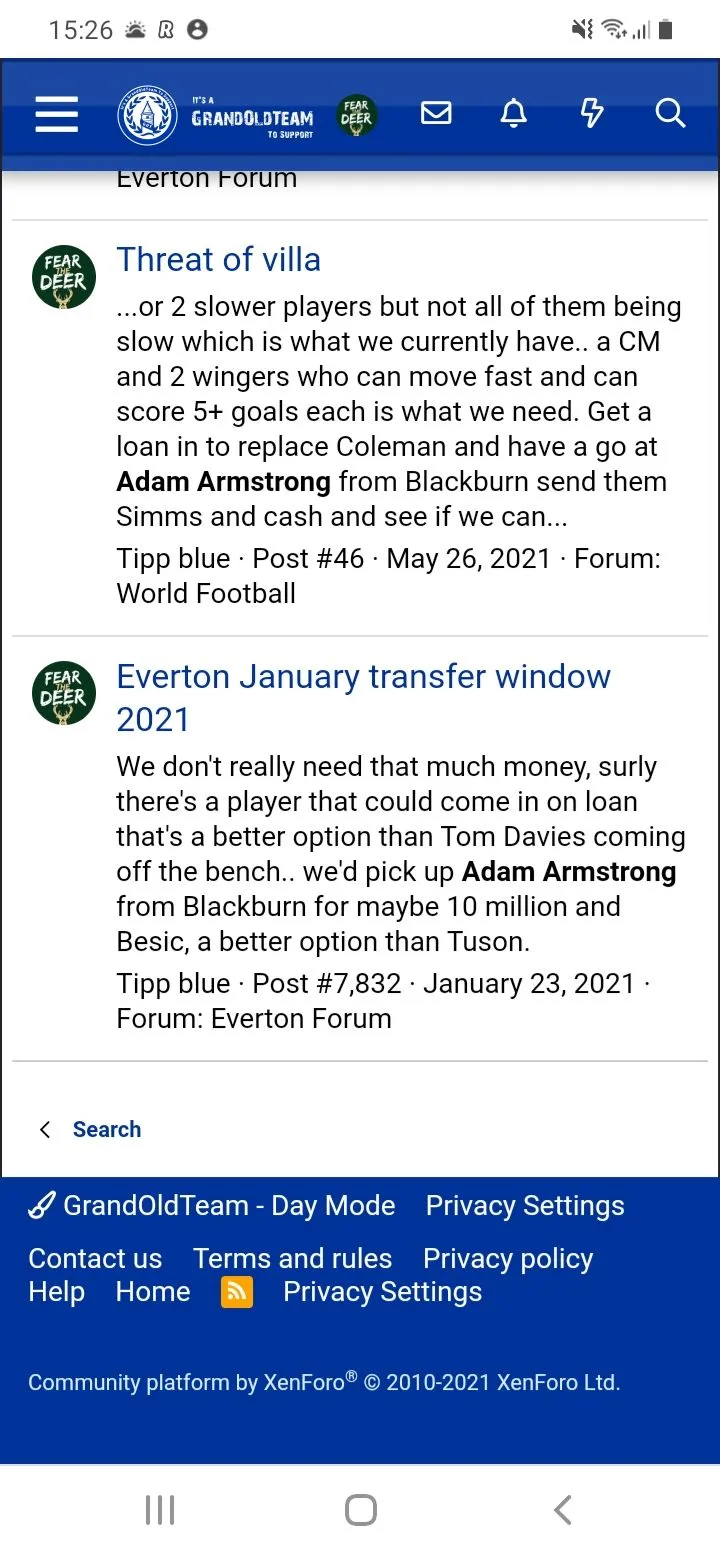
Task: Open the conversations inbox envelope
Action: pyautogui.click(x=436, y=114)
